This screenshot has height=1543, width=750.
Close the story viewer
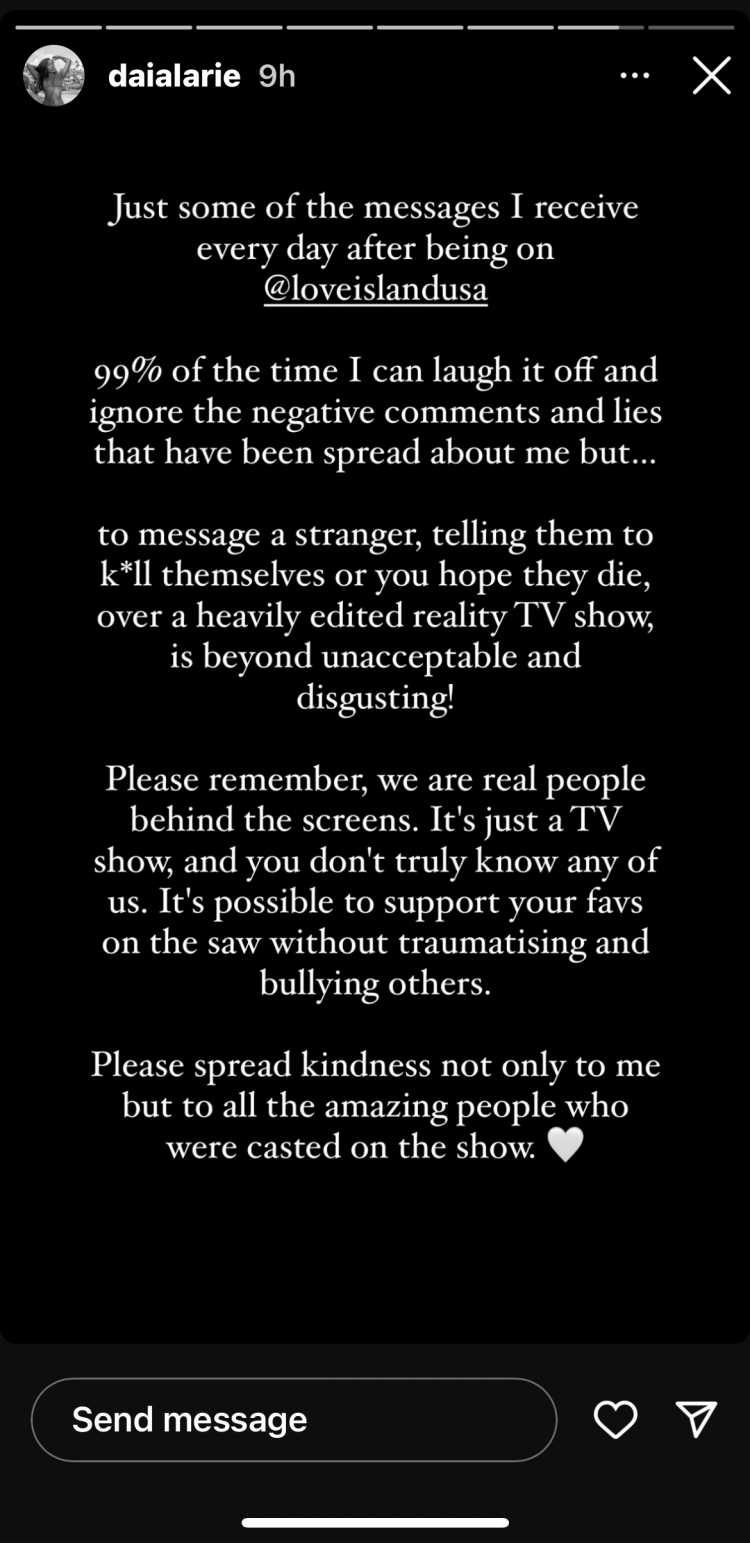[711, 76]
